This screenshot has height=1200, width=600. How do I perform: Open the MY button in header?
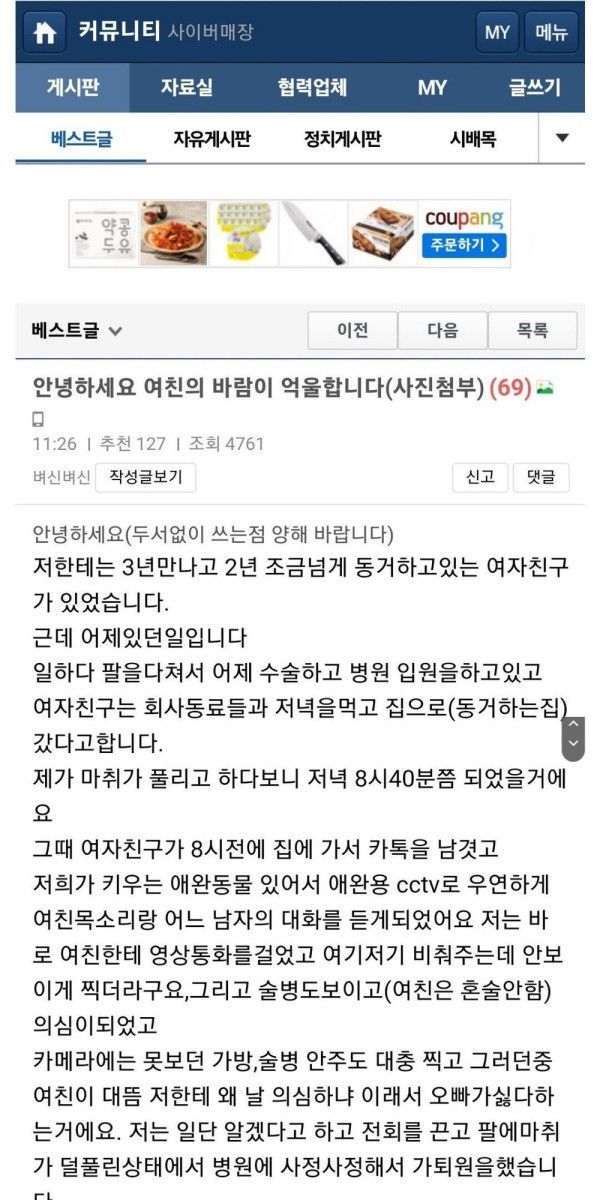[497, 32]
